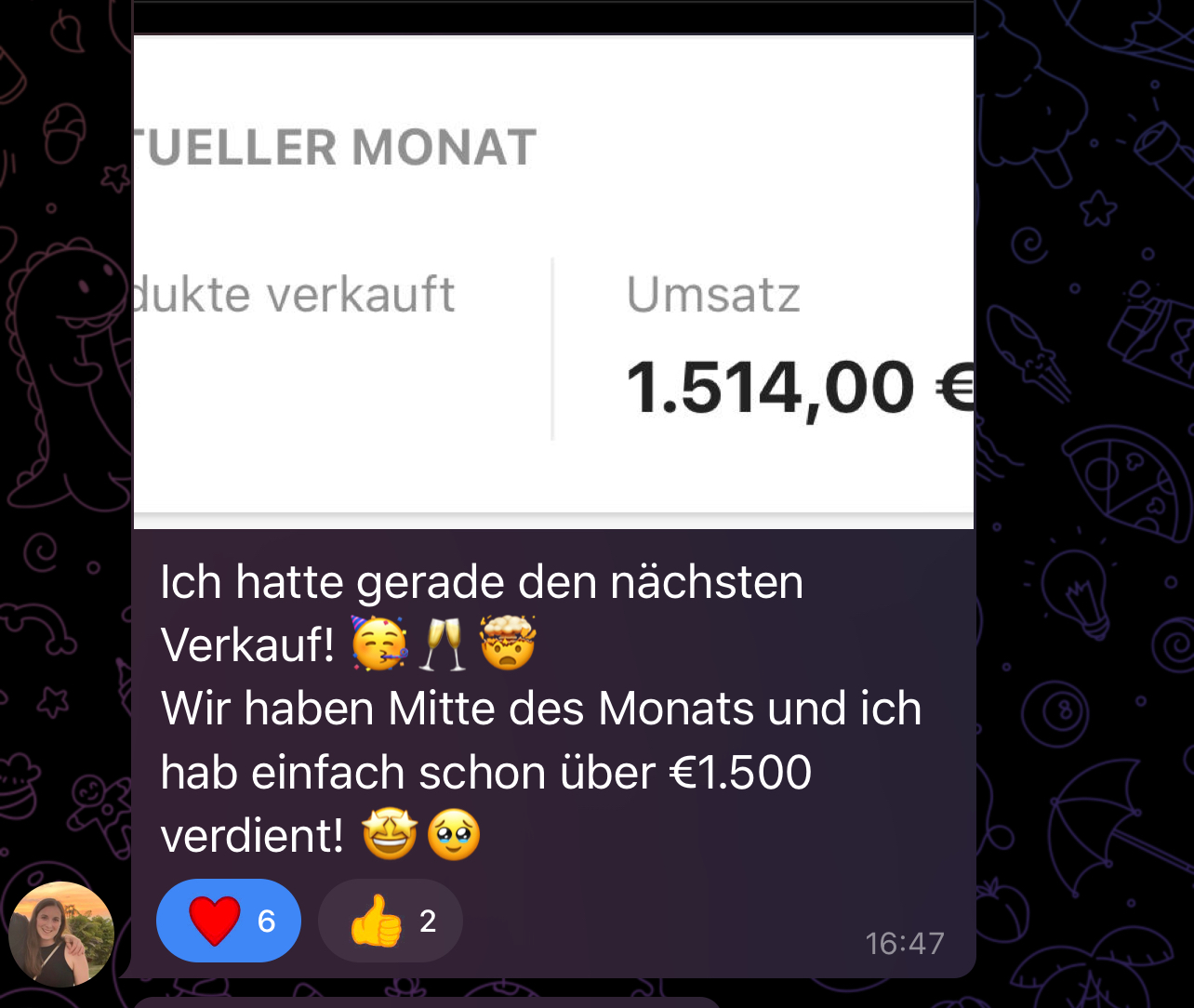Tap the red heart reaction with 6
Image resolution: width=1194 pixels, height=1008 pixels.
(229, 921)
